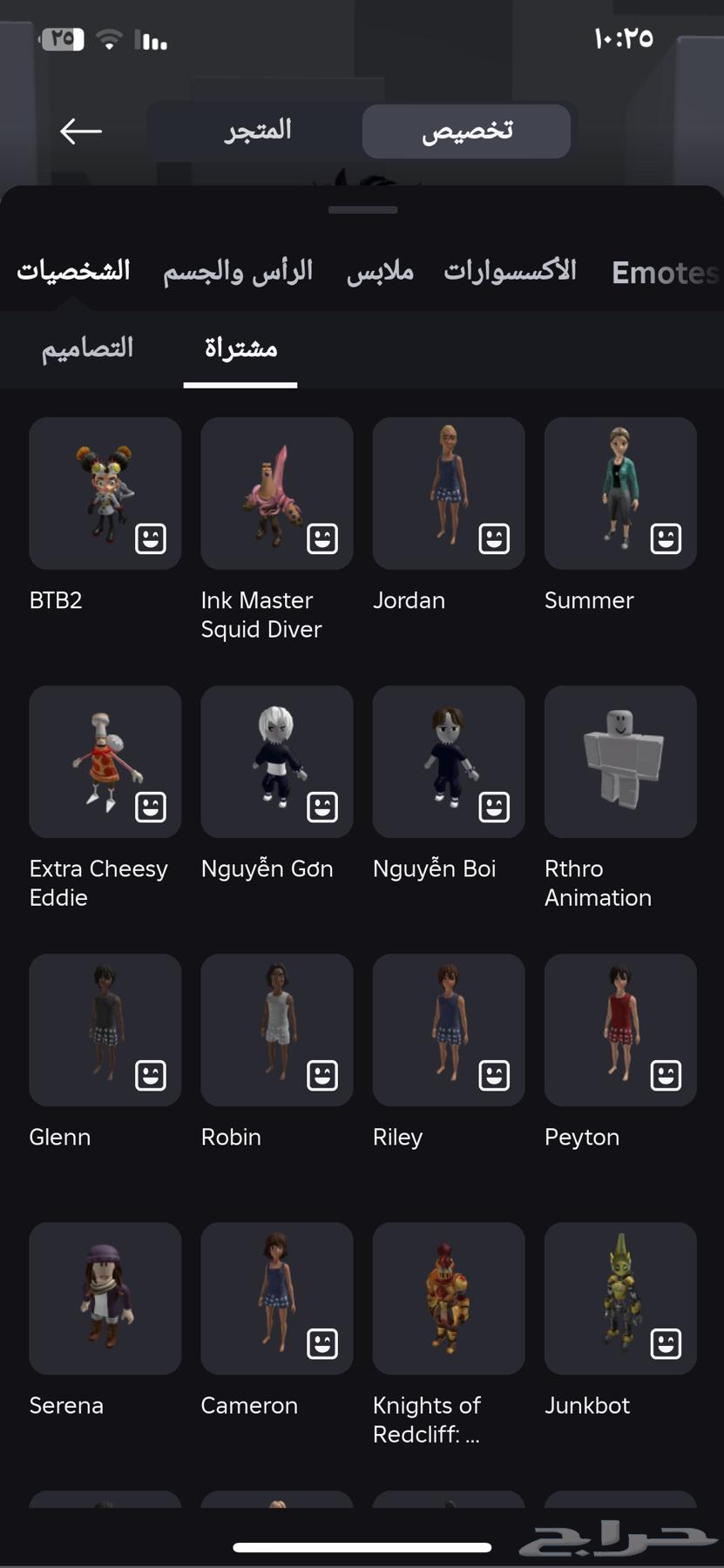Image resolution: width=724 pixels, height=1568 pixels.
Task: Select the BTB2 character
Action: [x=105, y=493]
